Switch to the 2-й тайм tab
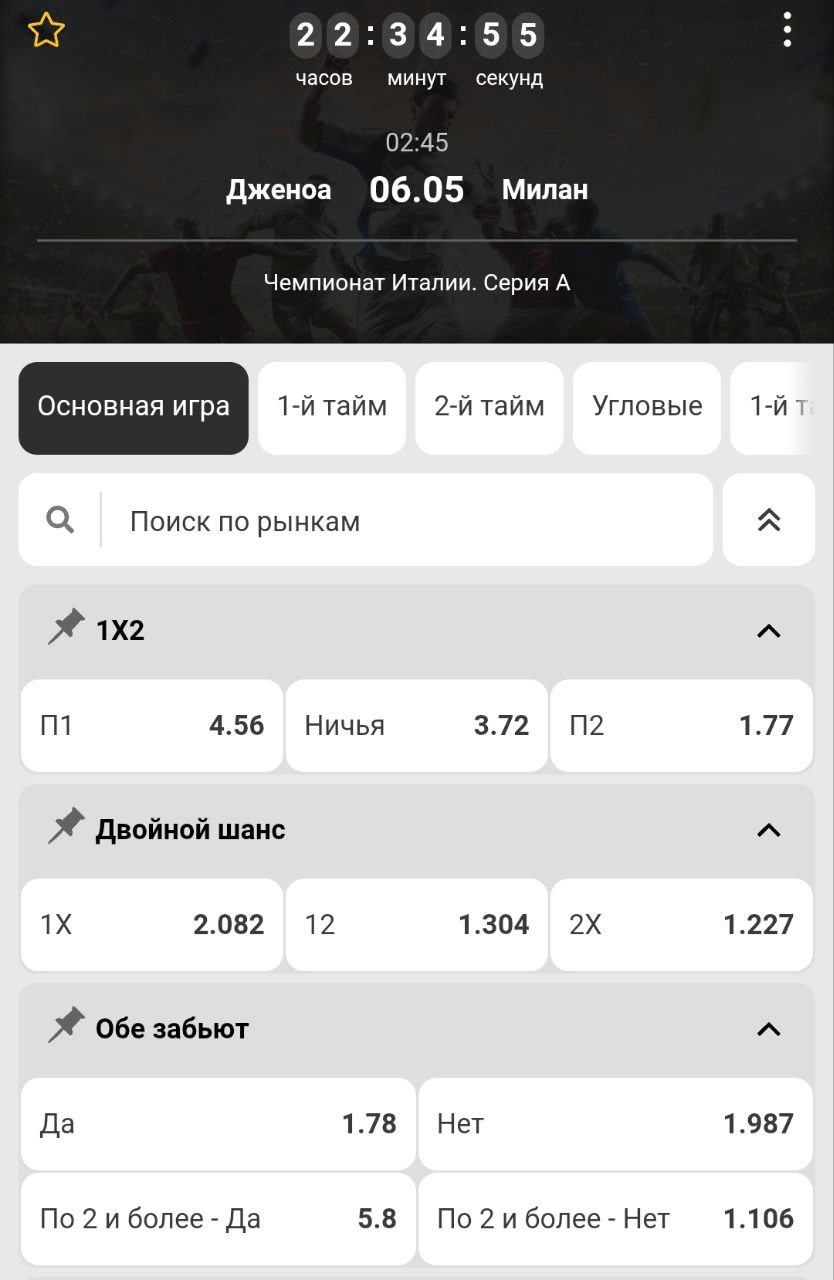834x1280 pixels. (489, 407)
